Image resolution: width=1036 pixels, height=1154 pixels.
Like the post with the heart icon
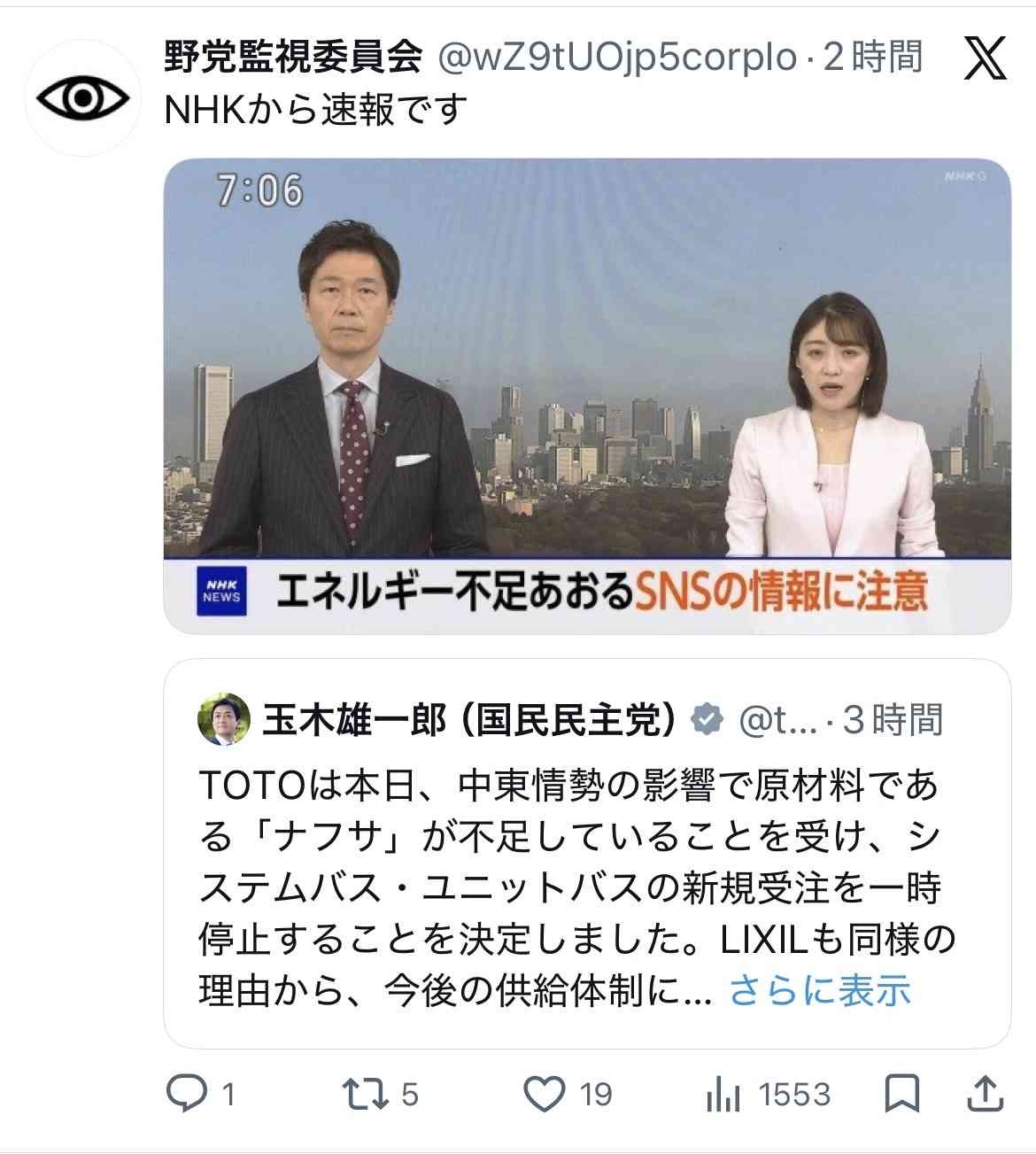tap(545, 1095)
